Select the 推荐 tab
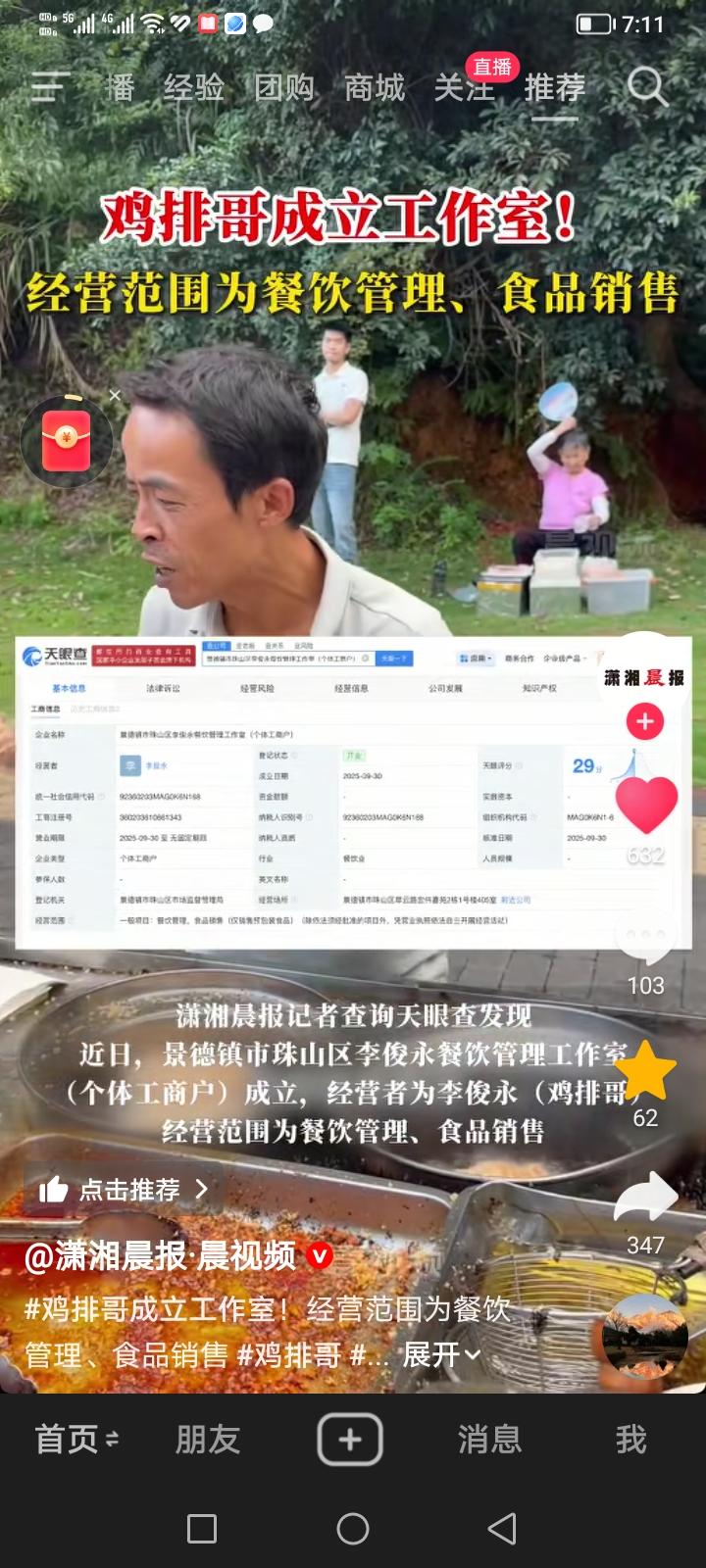 pyautogui.click(x=555, y=88)
